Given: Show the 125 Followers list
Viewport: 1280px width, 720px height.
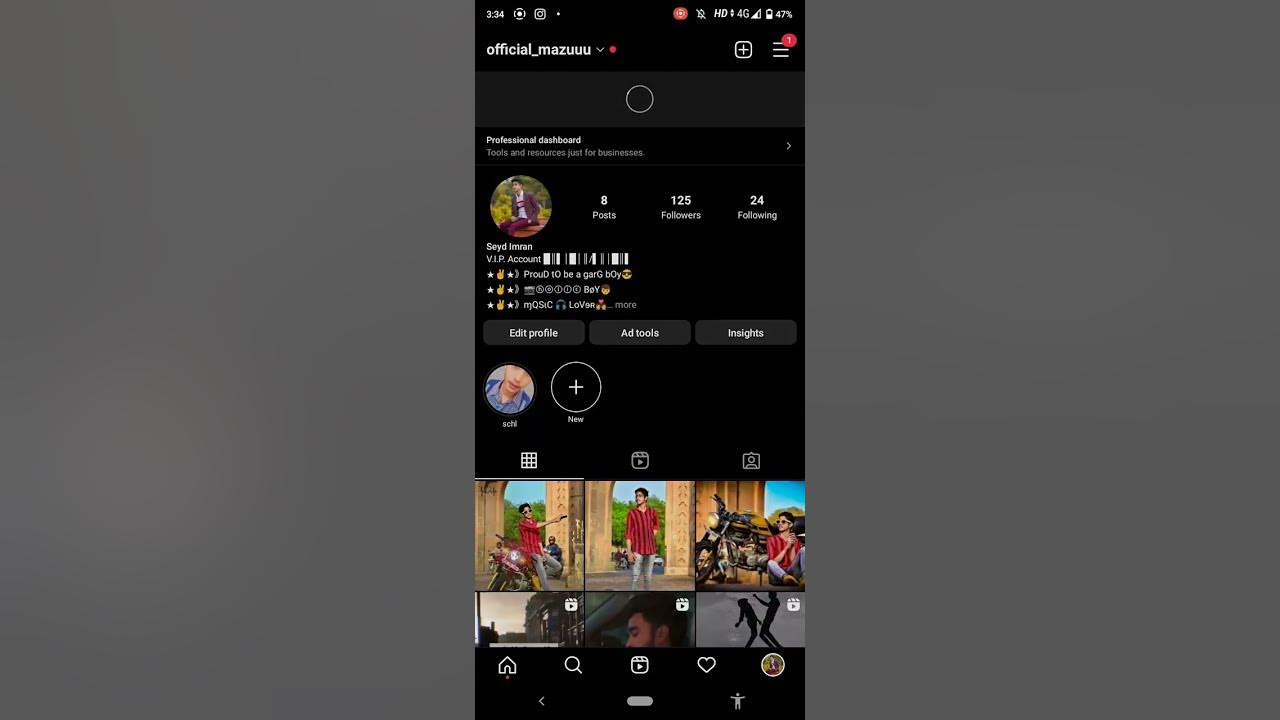Looking at the screenshot, I should tap(680, 207).
